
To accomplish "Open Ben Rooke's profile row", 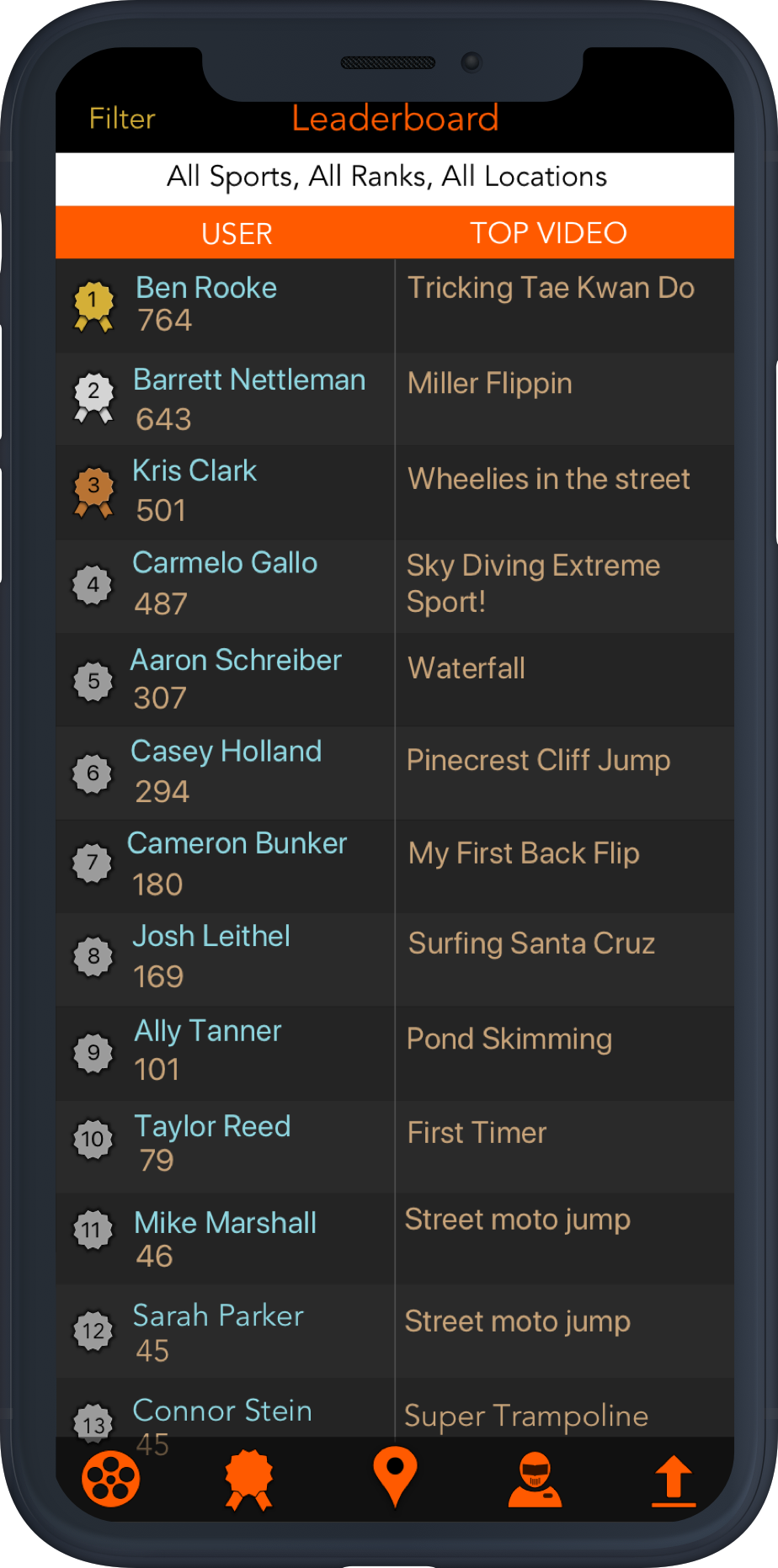I will (225, 305).
